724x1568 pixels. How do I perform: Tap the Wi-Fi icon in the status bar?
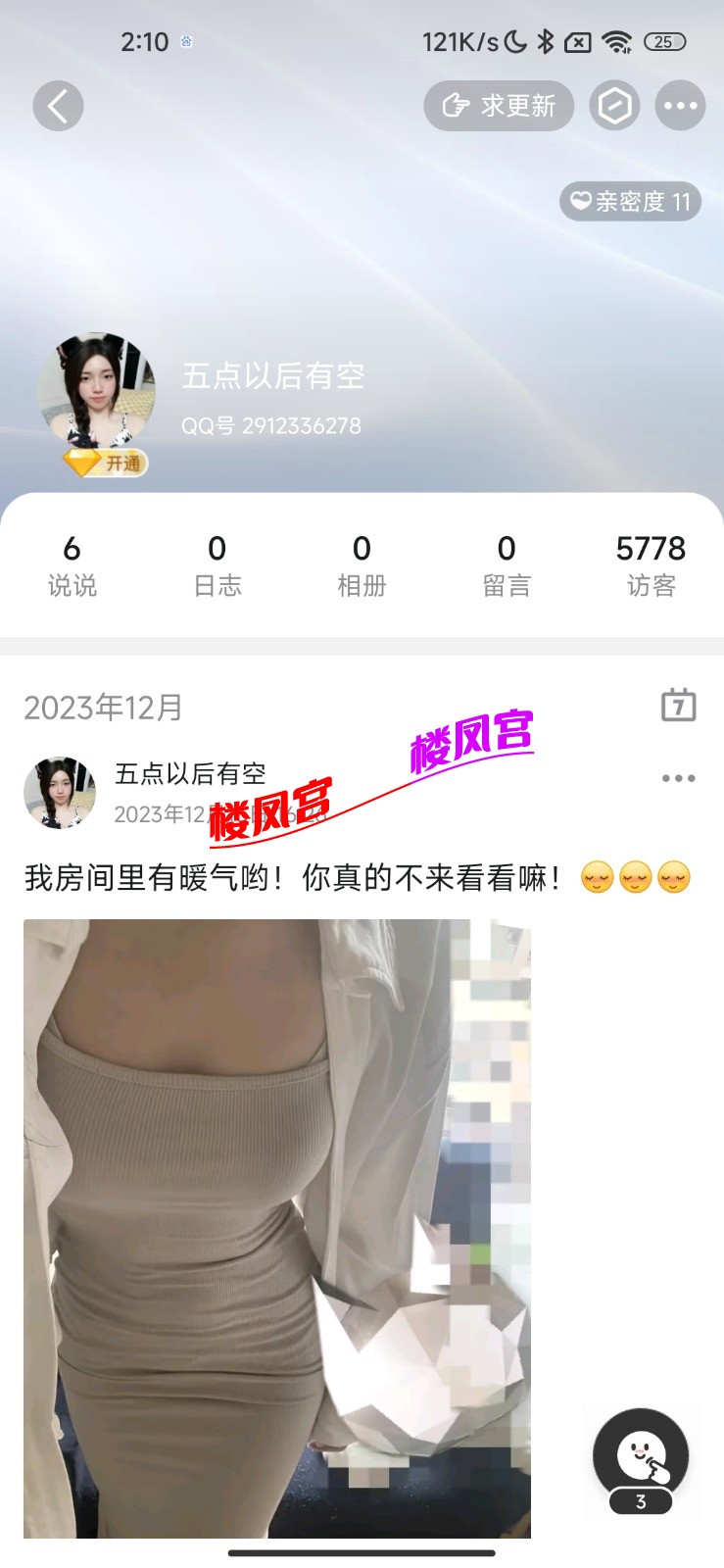(x=617, y=42)
